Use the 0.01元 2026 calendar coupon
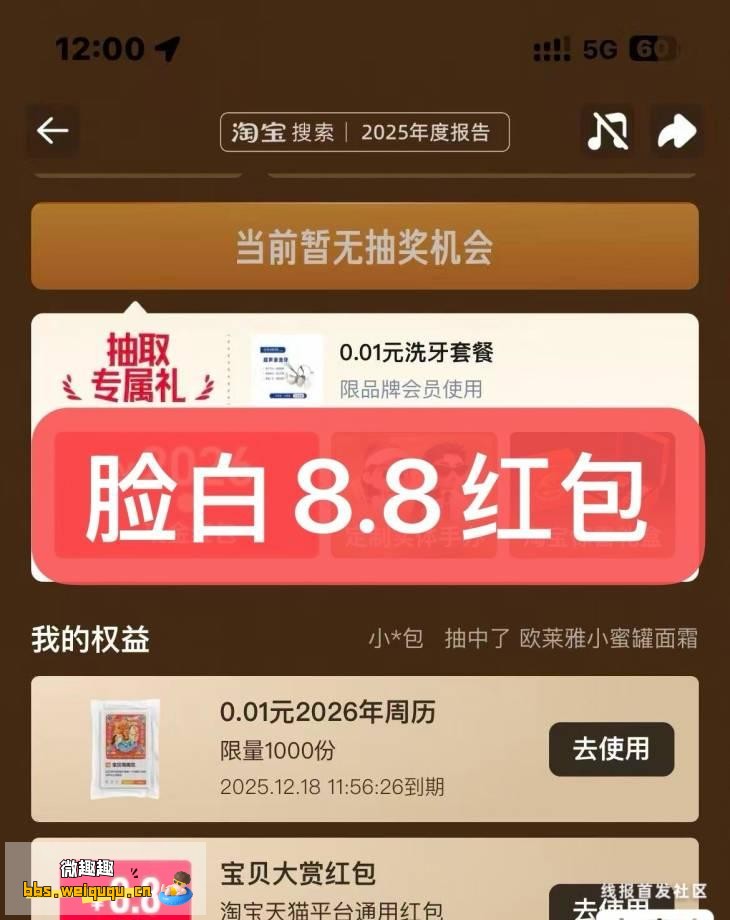This screenshot has width=730, height=920. 611,749
